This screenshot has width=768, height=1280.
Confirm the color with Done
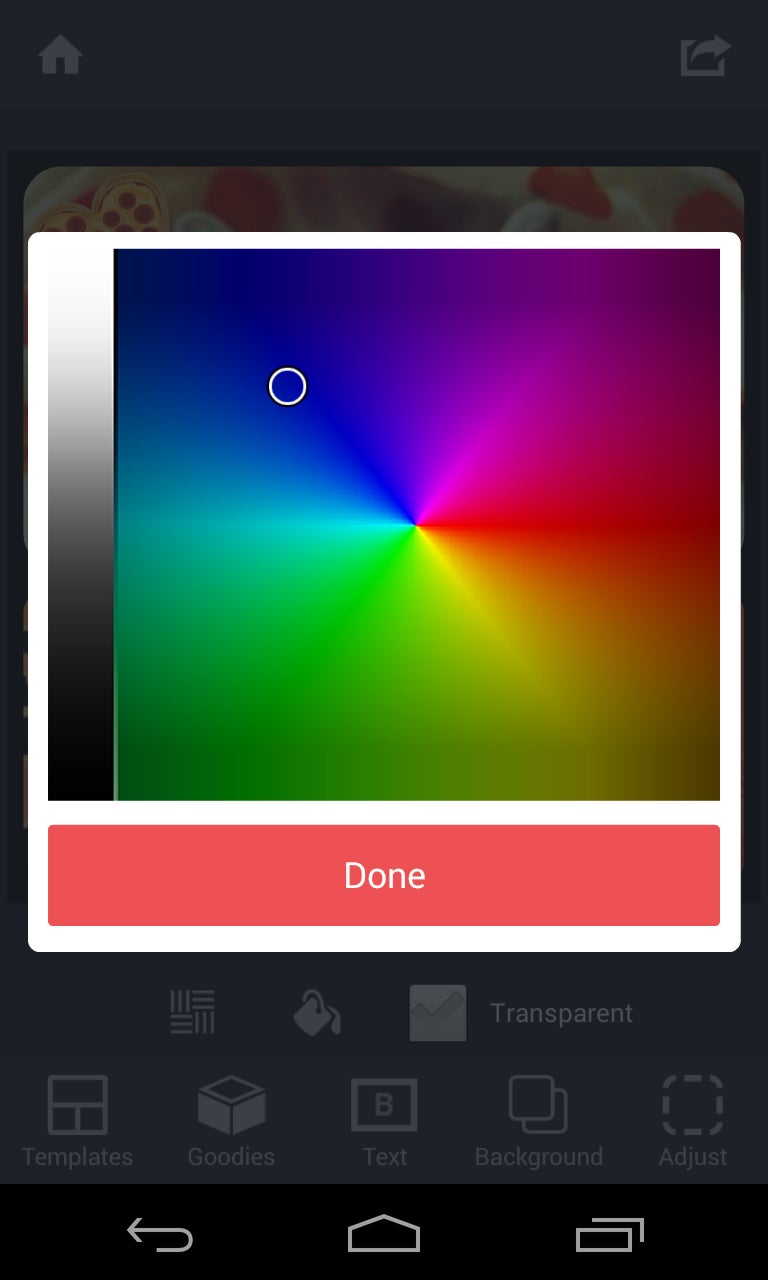(384, 875)
